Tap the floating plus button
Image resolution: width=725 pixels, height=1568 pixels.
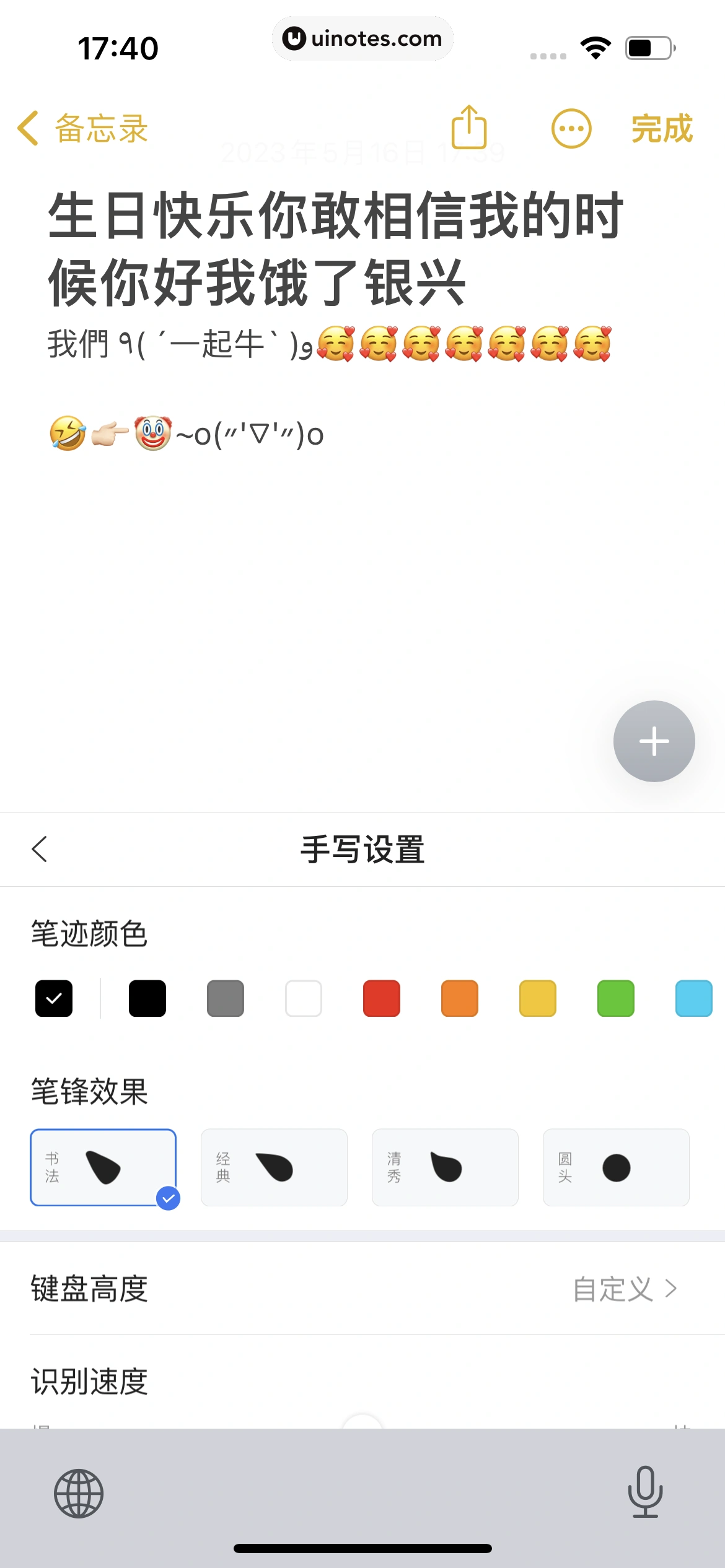point(654,741)
